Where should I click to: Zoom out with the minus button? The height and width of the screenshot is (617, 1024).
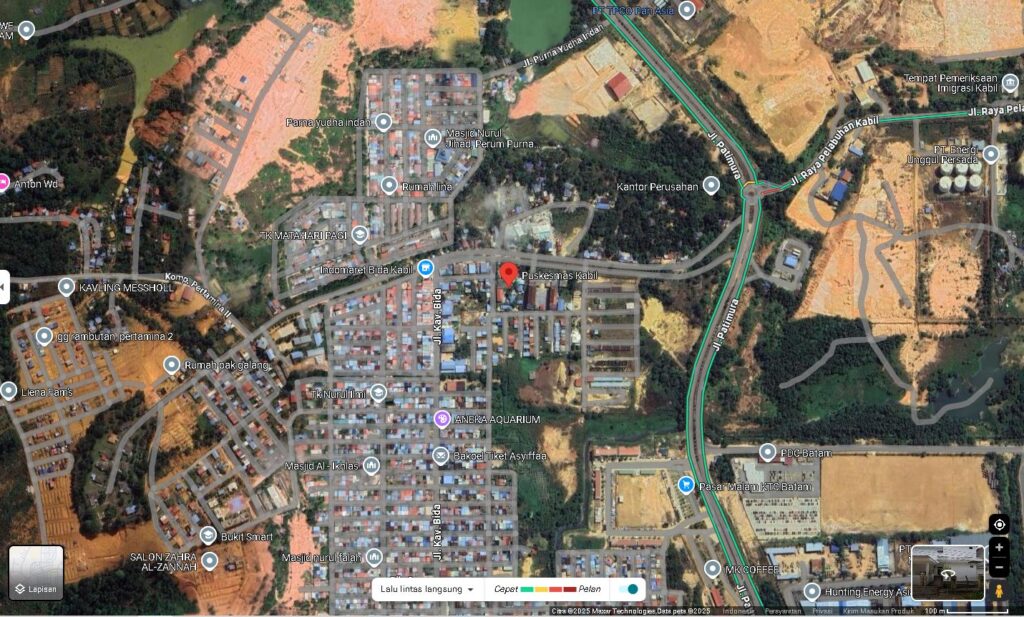(x=998, y=567)
